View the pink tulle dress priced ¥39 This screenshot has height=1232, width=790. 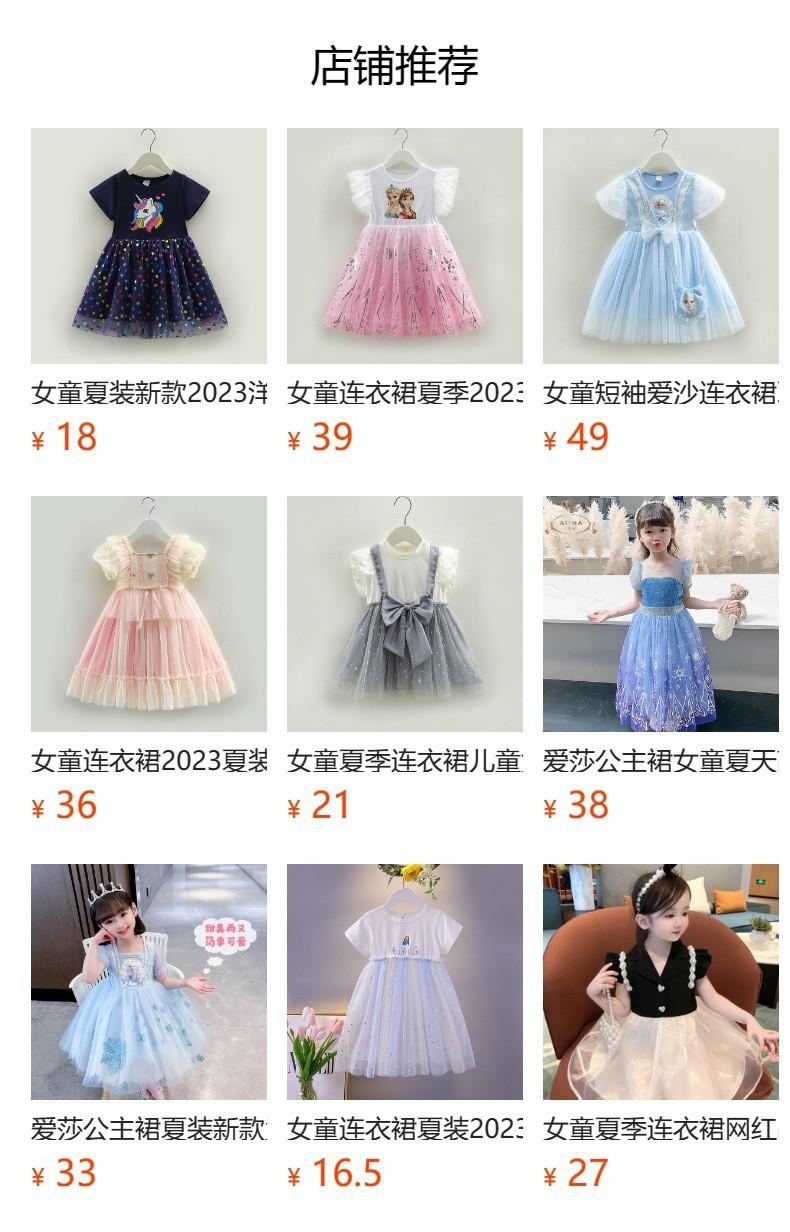(405, 246)
